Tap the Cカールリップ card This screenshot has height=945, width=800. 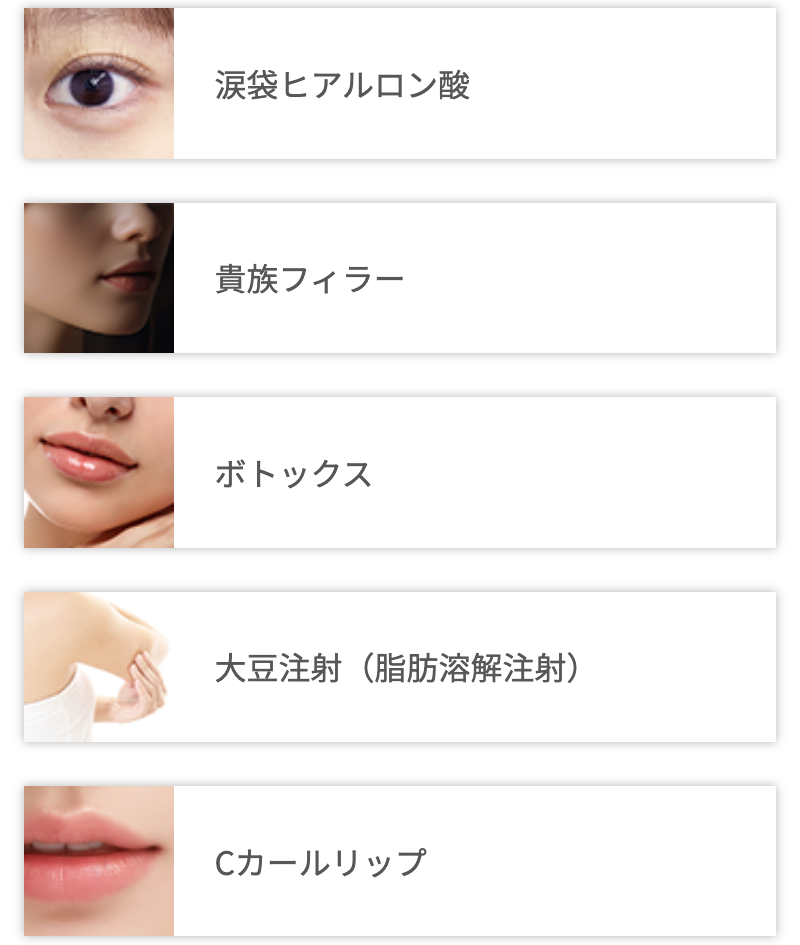click(400, 861)
